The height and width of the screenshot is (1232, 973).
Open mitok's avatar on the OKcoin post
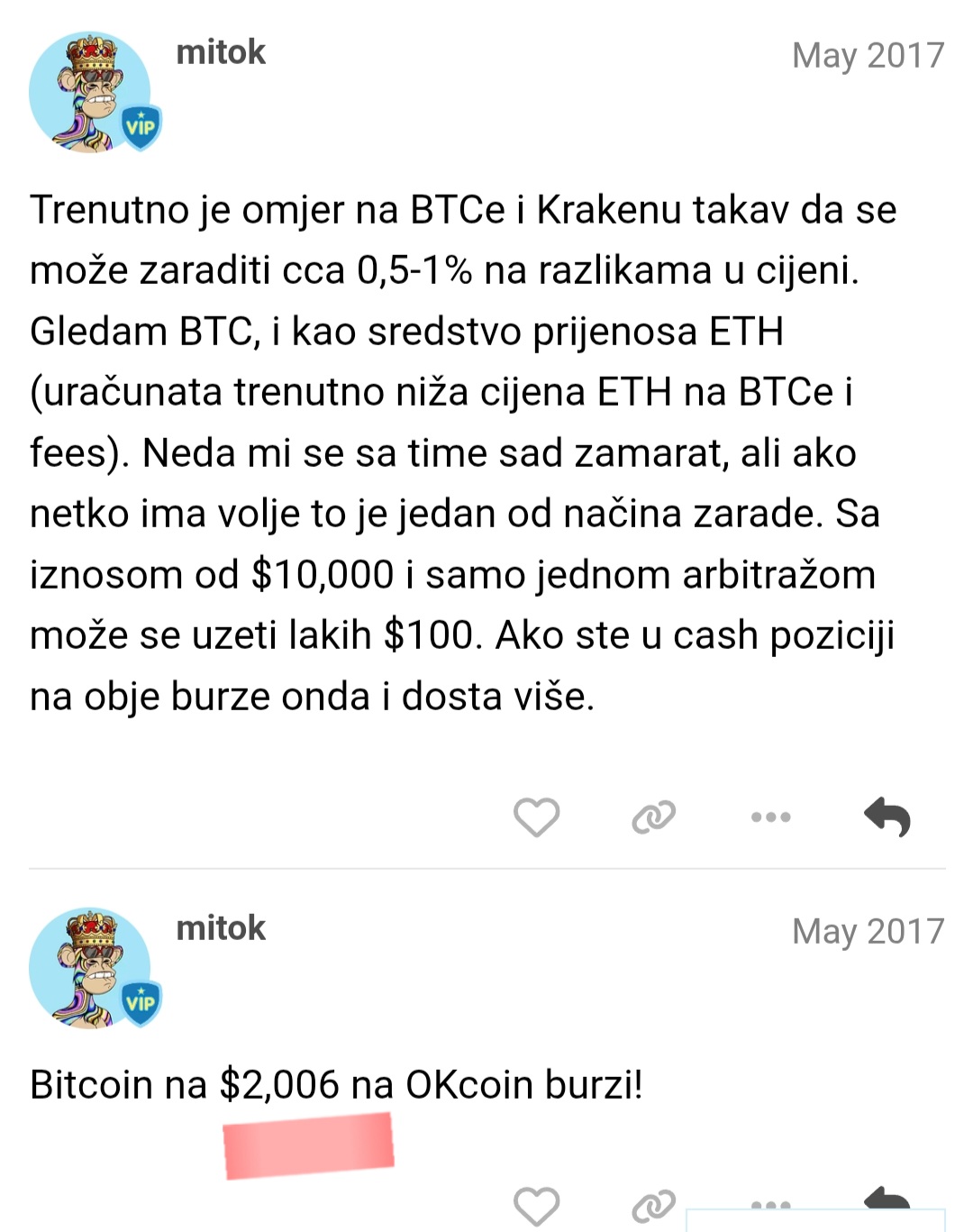(90, 968)
